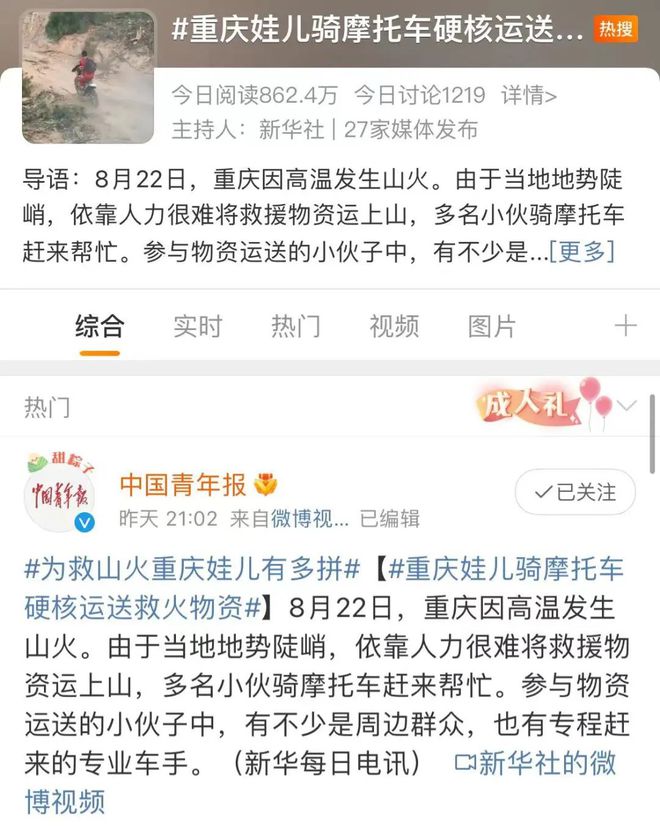Open 详情 for topic stats
Viewport: 660px width, 836px height.
coord(528,96)
